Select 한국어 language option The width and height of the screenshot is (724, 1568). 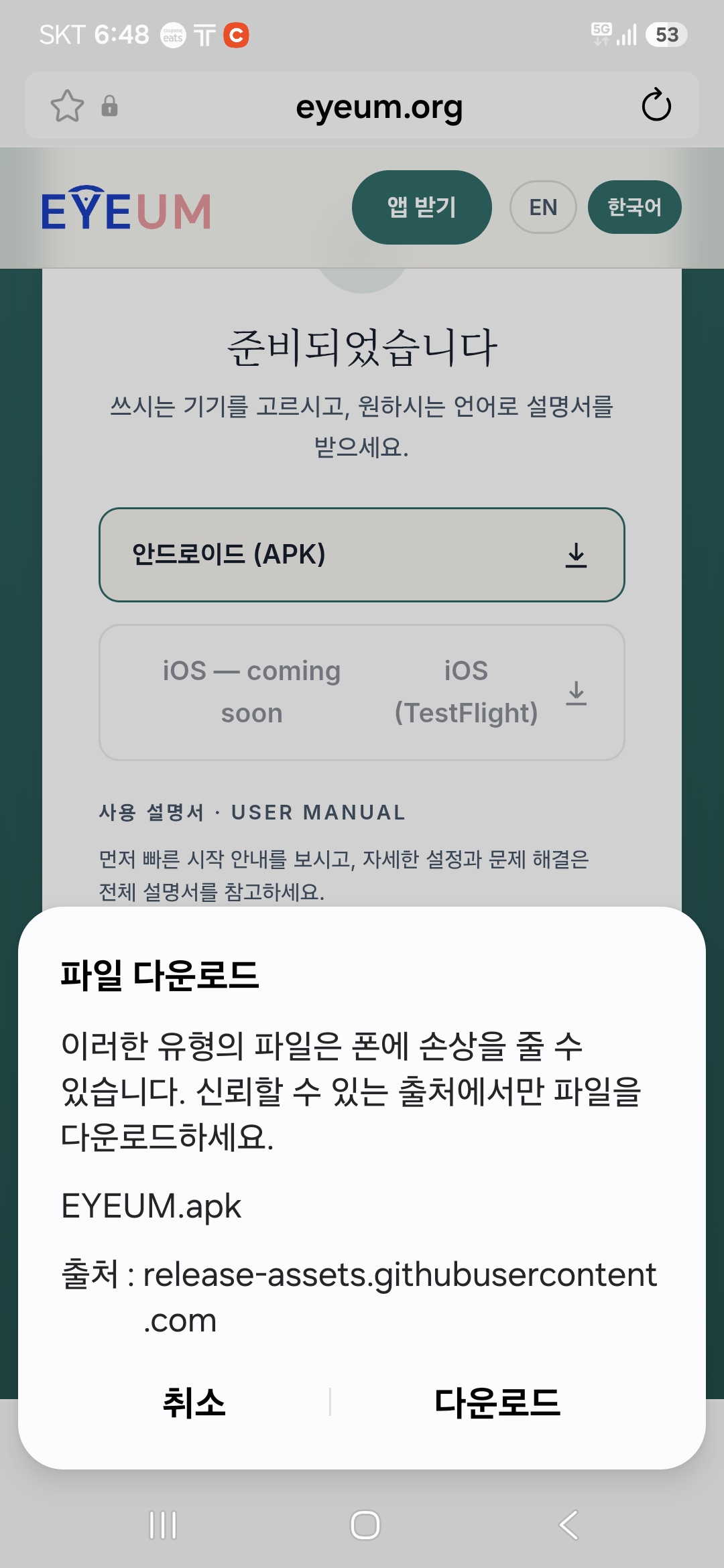coord(634,207)
